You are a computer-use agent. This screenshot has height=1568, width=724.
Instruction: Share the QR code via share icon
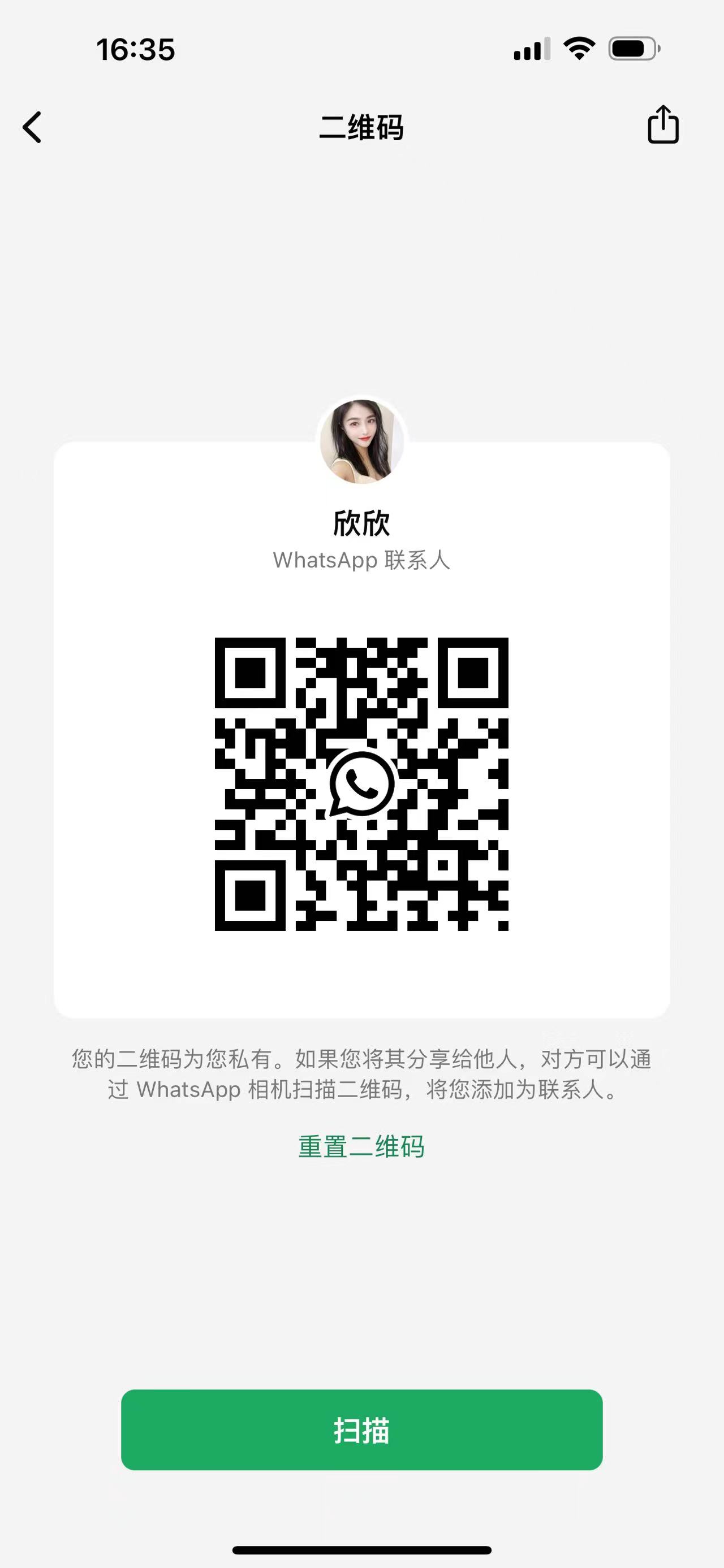click(662, 125)
